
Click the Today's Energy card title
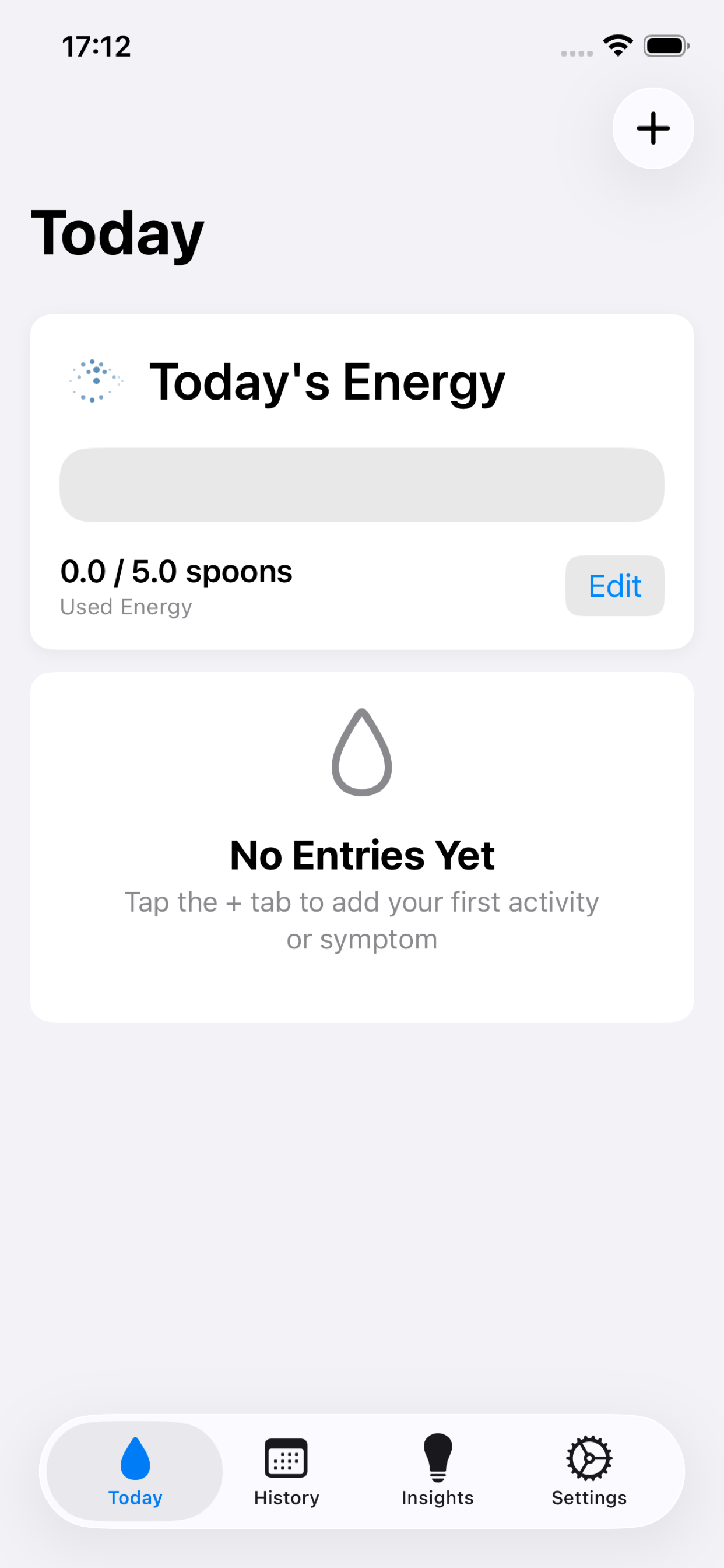(329, 382)
